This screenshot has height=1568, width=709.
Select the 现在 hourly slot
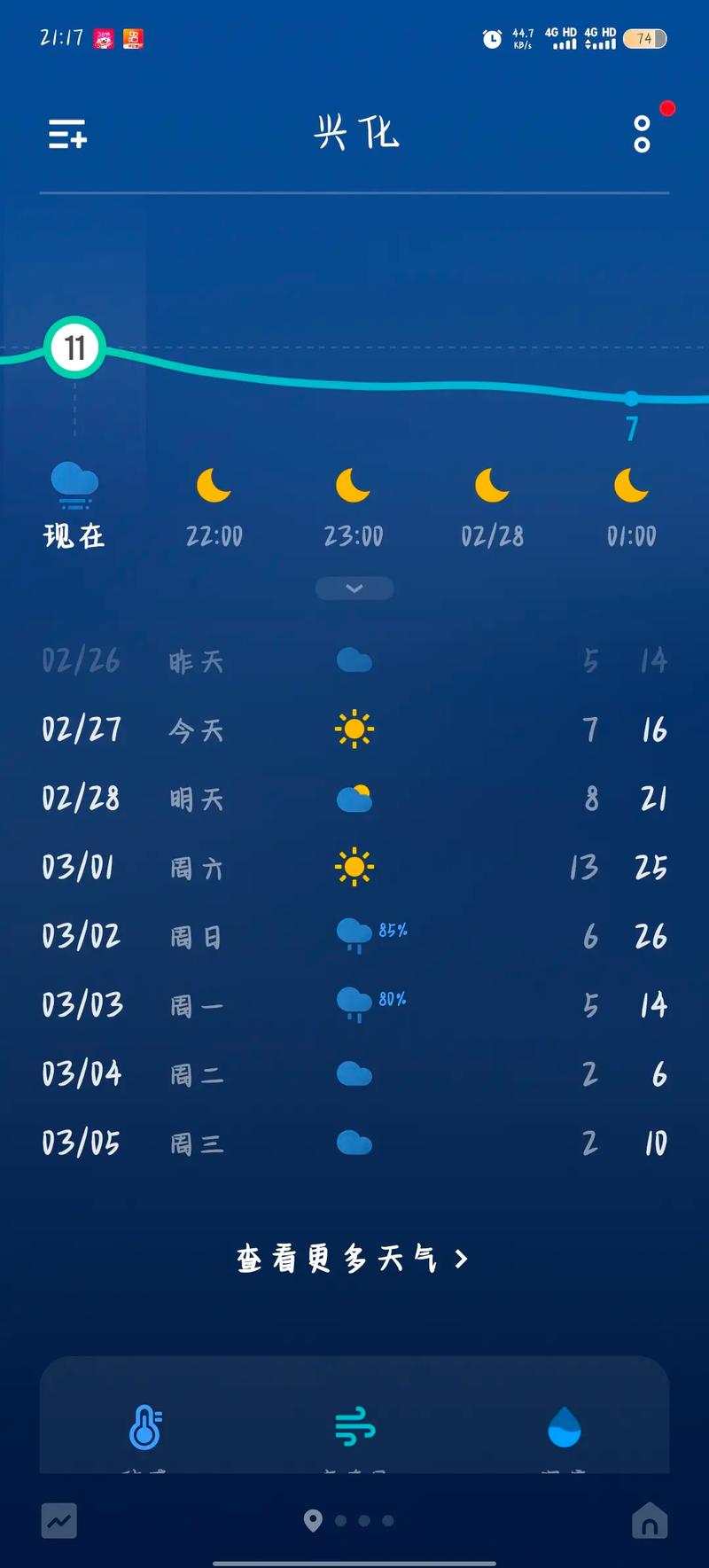click(75, 510)
